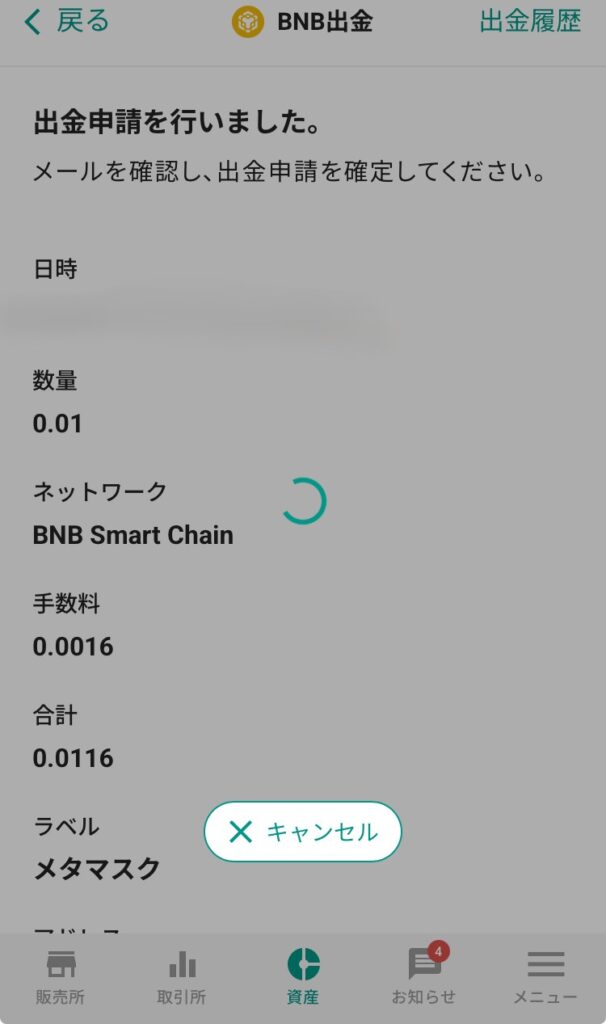
Task: Go back with the 戻る button
Action: [66, 22]
